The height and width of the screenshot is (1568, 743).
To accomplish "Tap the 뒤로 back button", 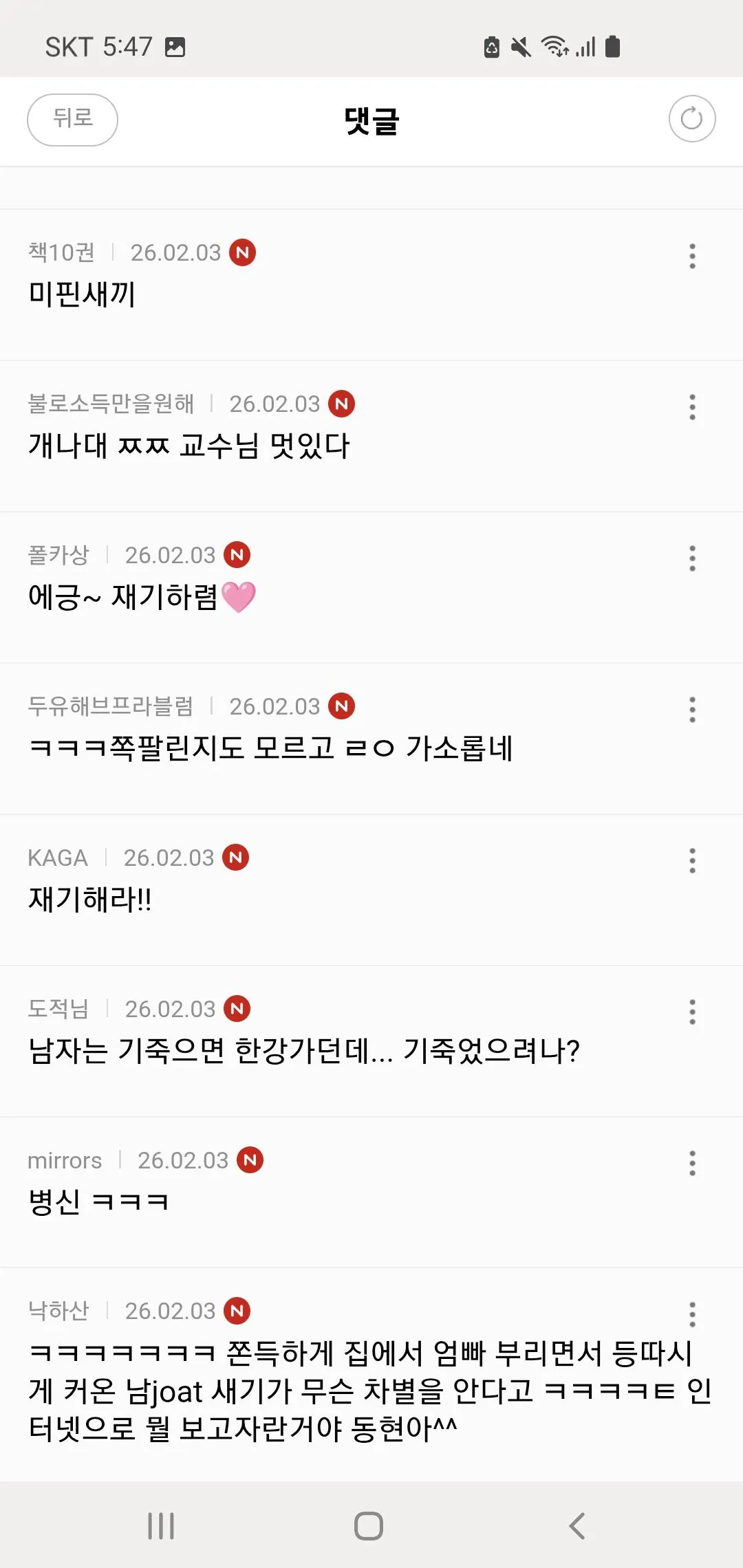I will tap(72, 119).
